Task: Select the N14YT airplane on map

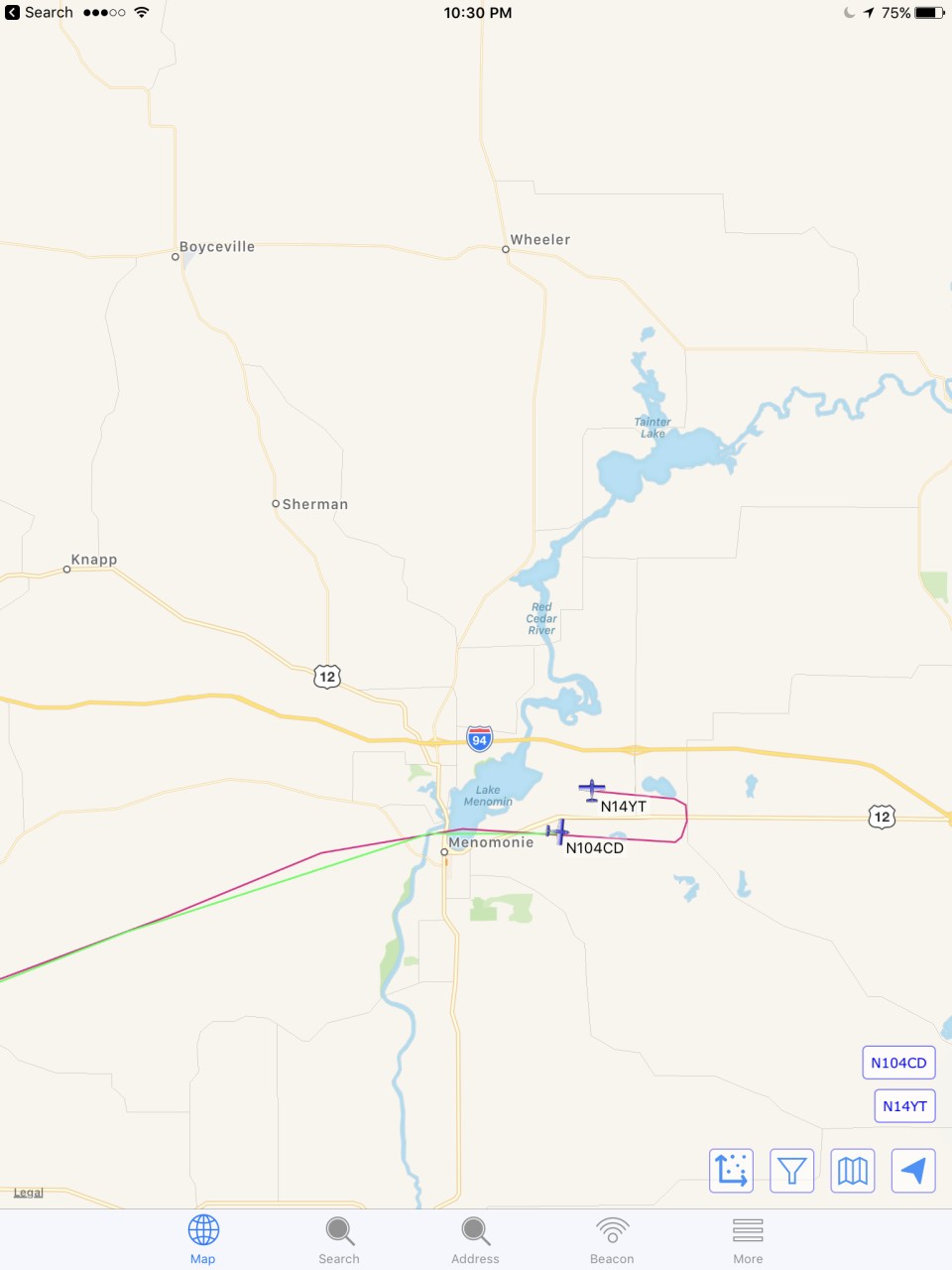Action: pos(592,790)
